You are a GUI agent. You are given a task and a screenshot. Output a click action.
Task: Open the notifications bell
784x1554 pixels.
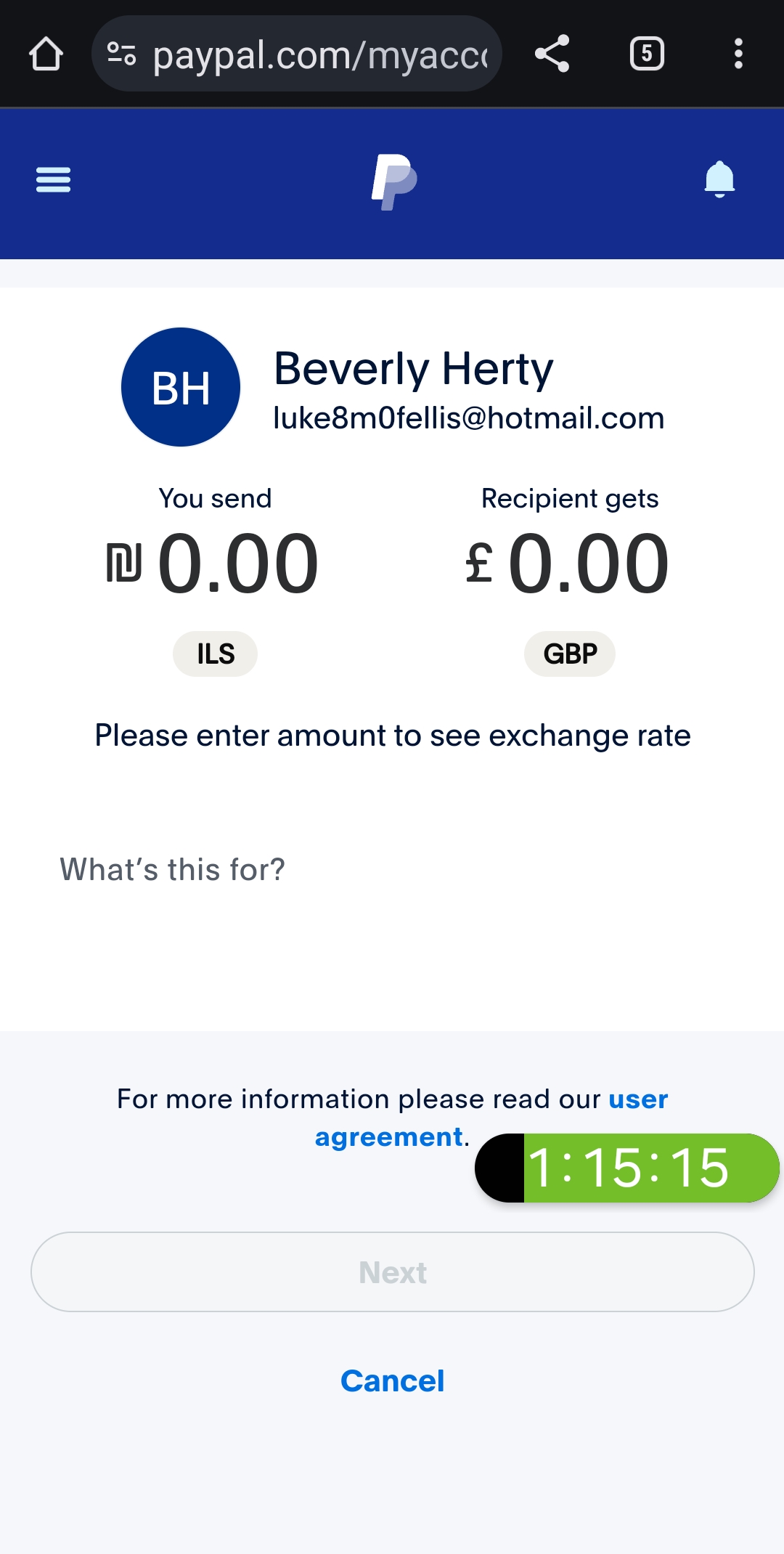coord(719,179)
